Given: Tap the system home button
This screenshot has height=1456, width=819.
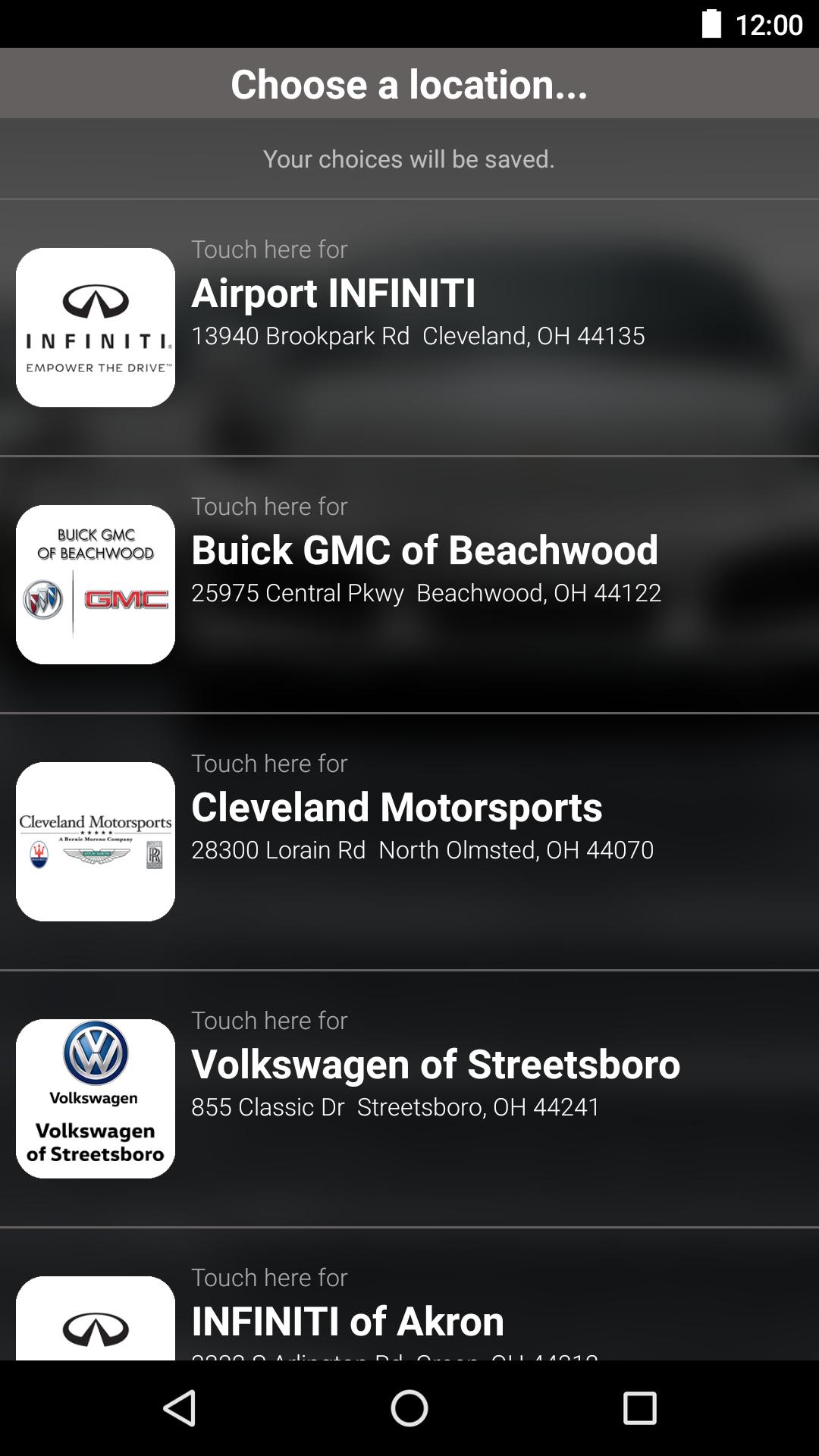Looking at the screenshot, I should coord(409,1408).
